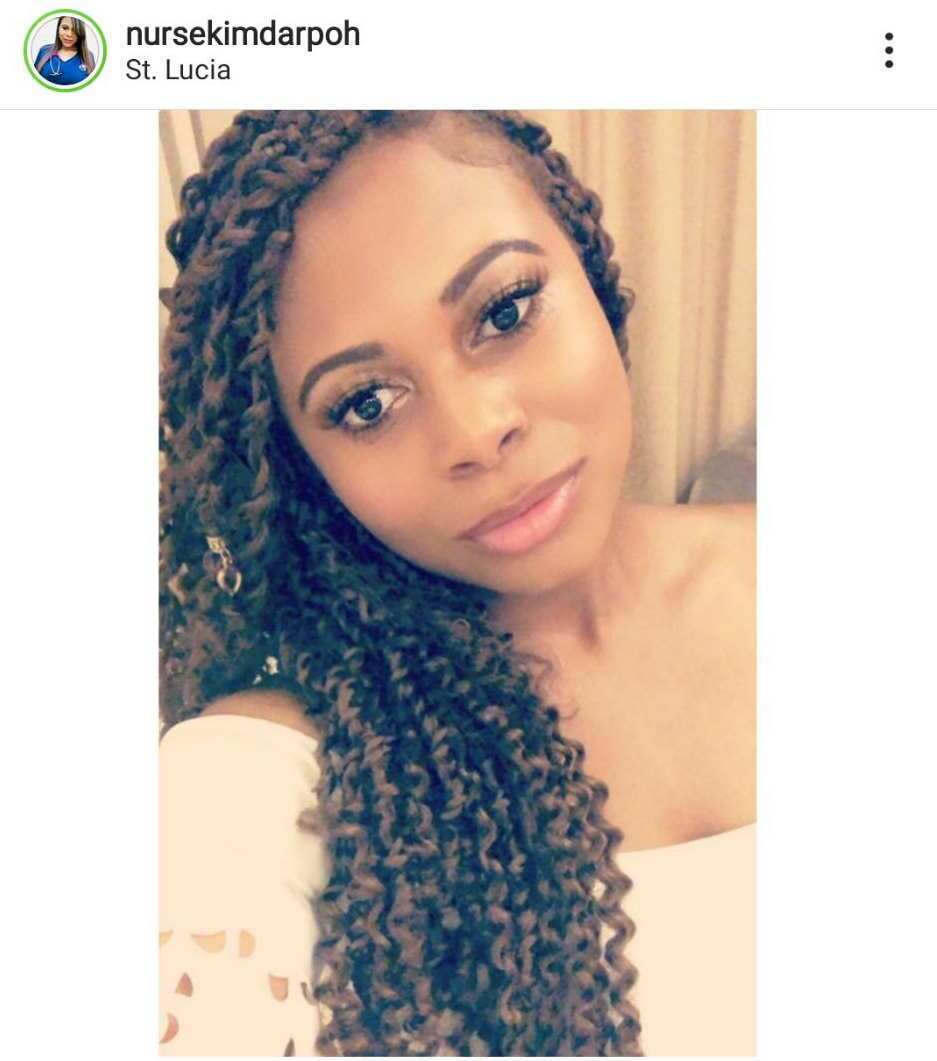This screenshot has width=937, height=1061.
Task: View the St. Lucia location page
Action: 178,71
